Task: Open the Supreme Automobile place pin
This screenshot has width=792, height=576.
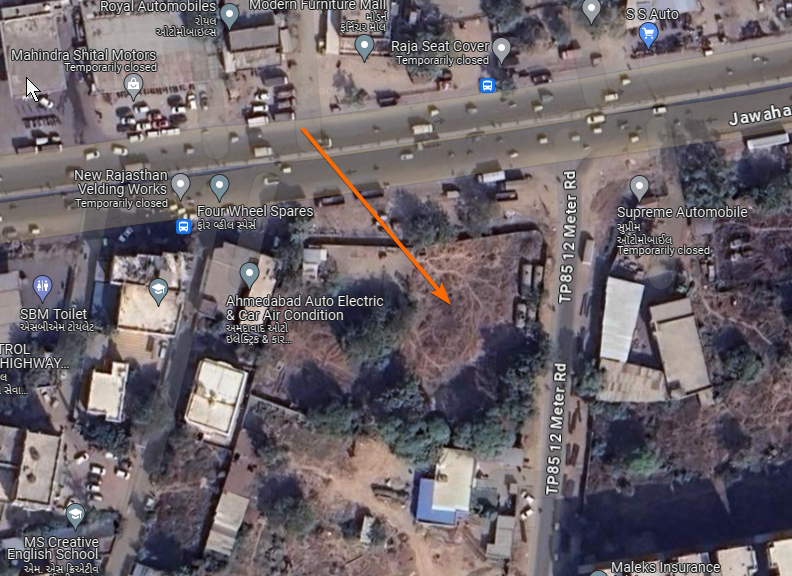Action: point(640,187)
